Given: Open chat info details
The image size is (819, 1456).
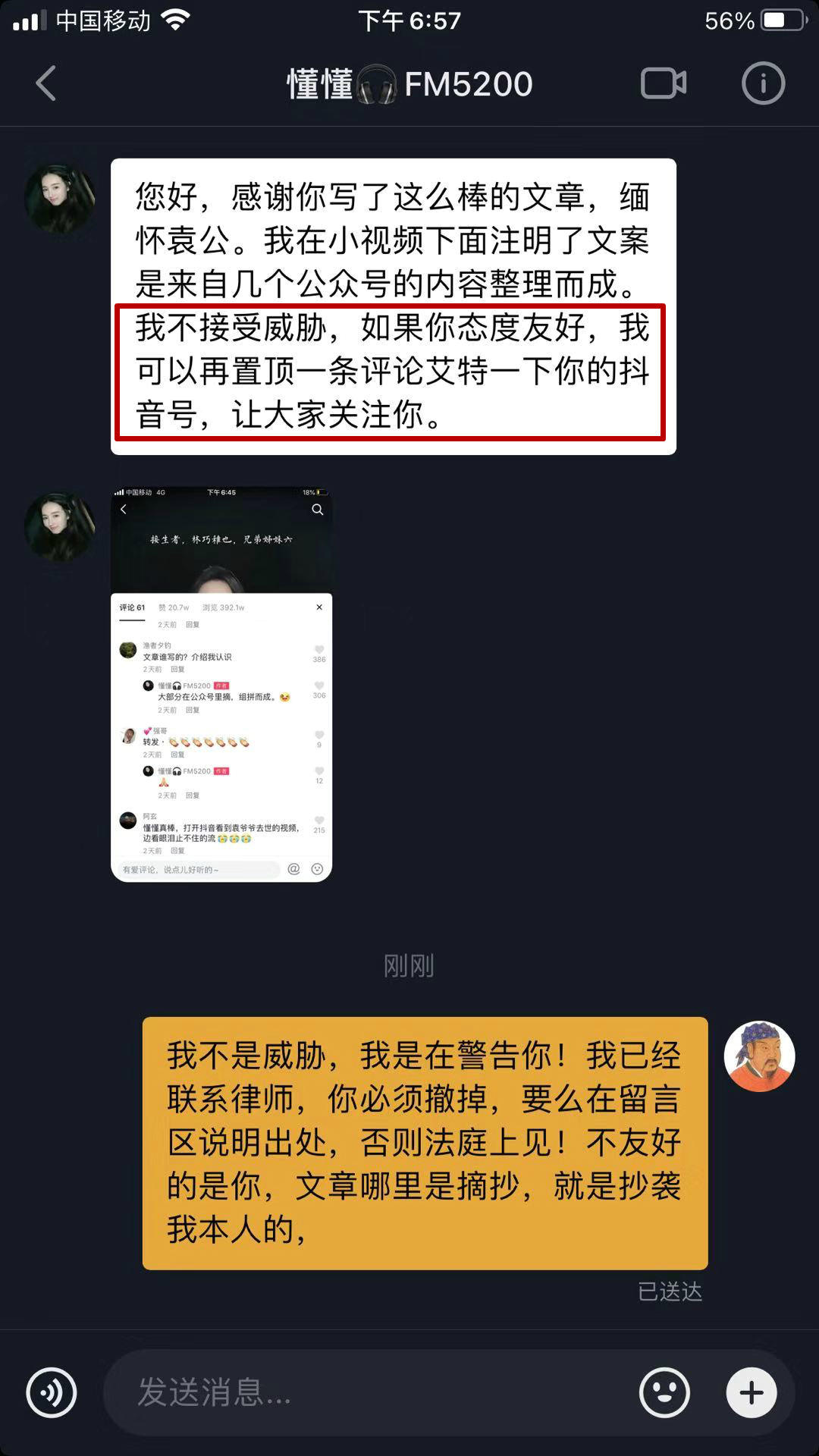Looking at the screenshot, I should [x=763, y=83].
